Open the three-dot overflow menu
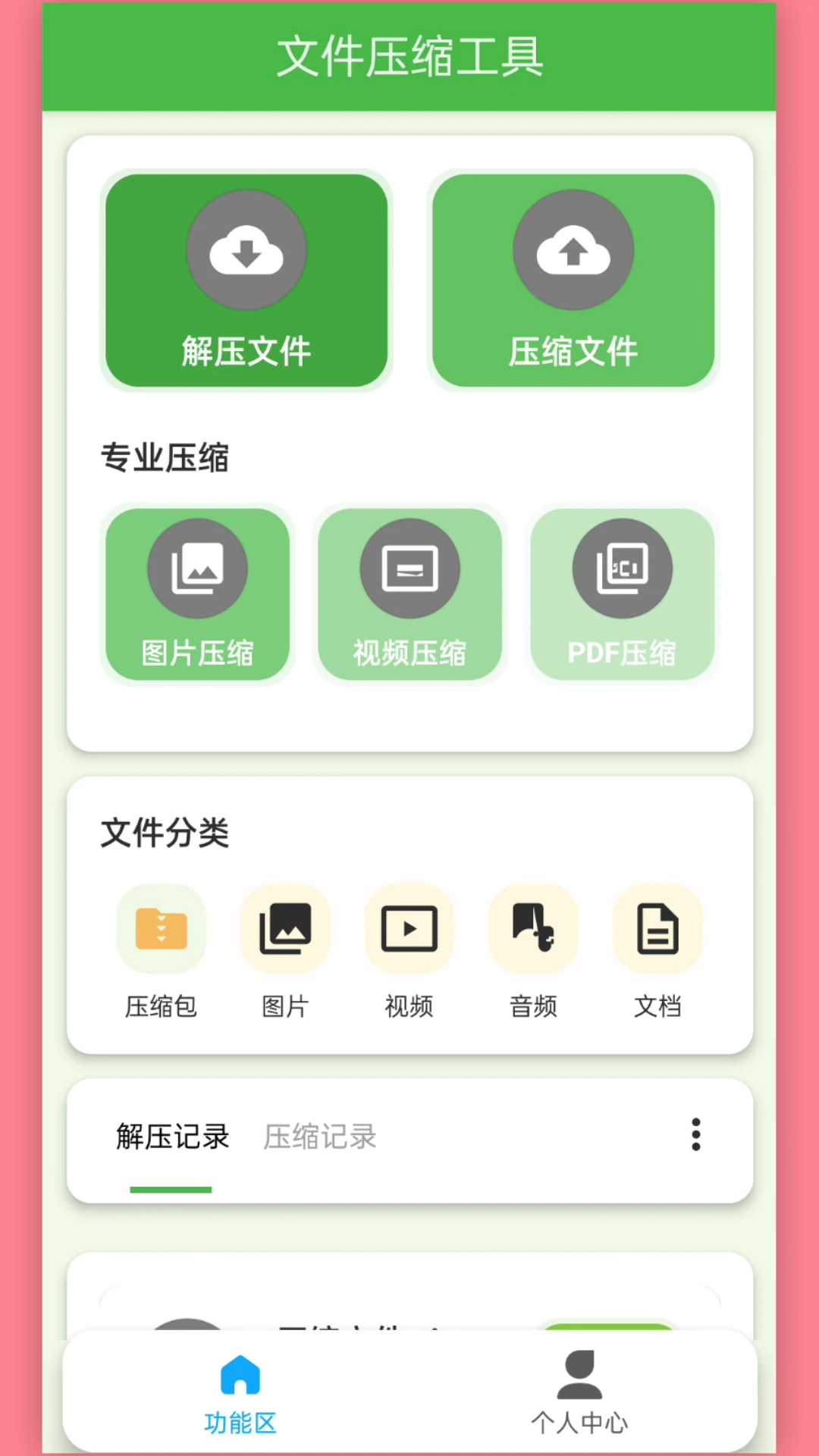Screen dimensions: 819x1456 [695, 1135]
